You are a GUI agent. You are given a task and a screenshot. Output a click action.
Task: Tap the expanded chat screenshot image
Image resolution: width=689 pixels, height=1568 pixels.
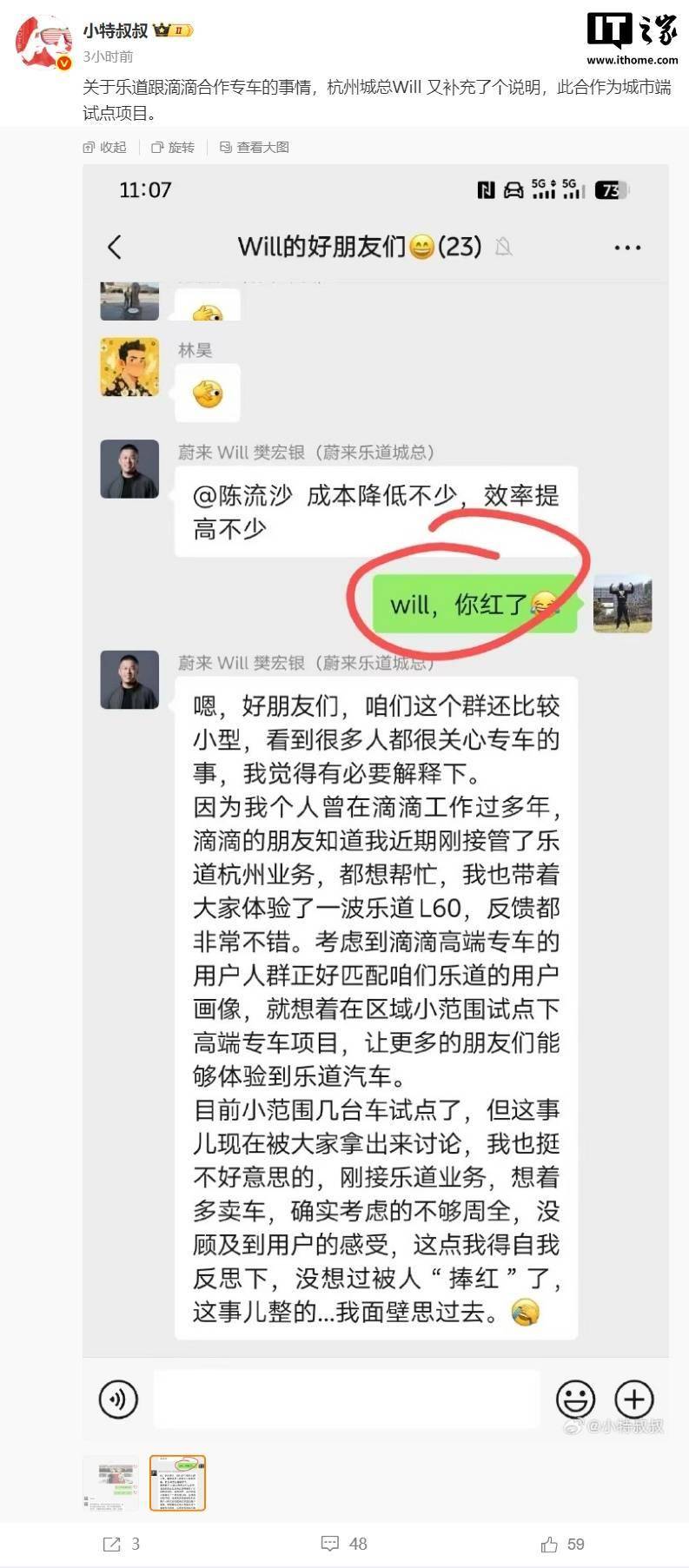pyautogui.click(x=375, y=782)
